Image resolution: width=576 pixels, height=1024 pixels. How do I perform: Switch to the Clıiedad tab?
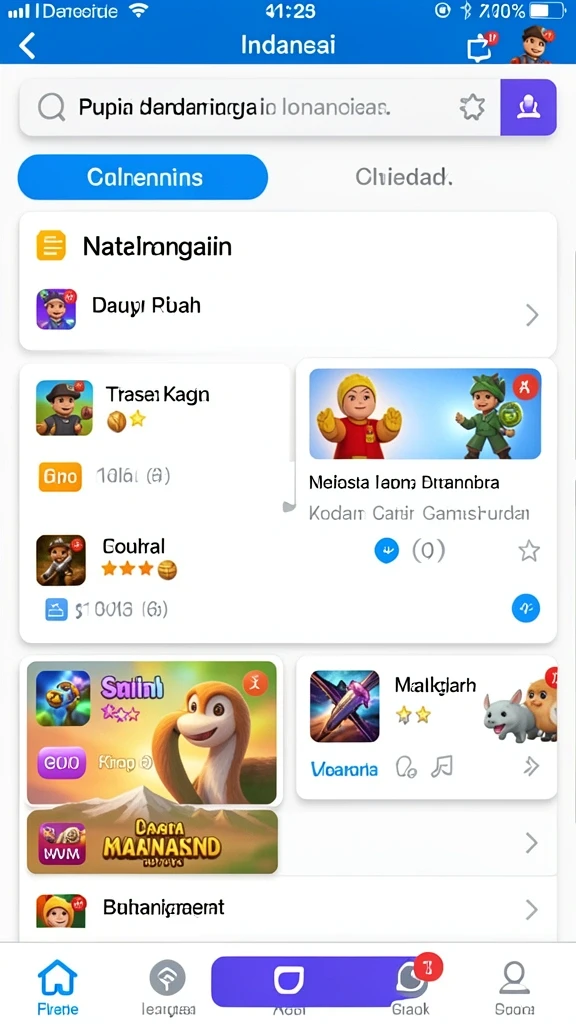coord(404,177)
